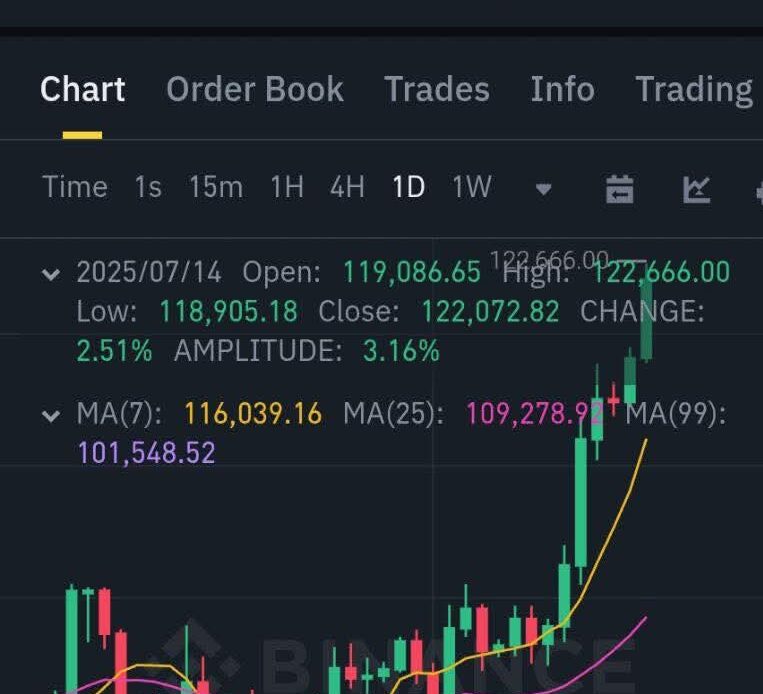Viewport: 763px width, 694px height.
Task: Select the Time chart view
Action: pyautogui.click(x=74, y=187)
